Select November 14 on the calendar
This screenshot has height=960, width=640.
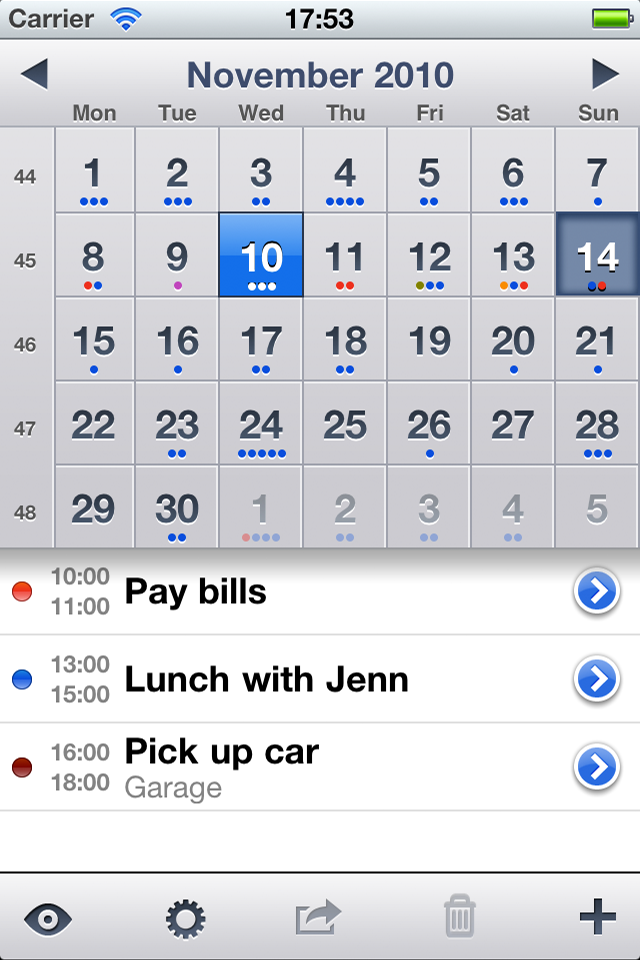click(597, 256)
